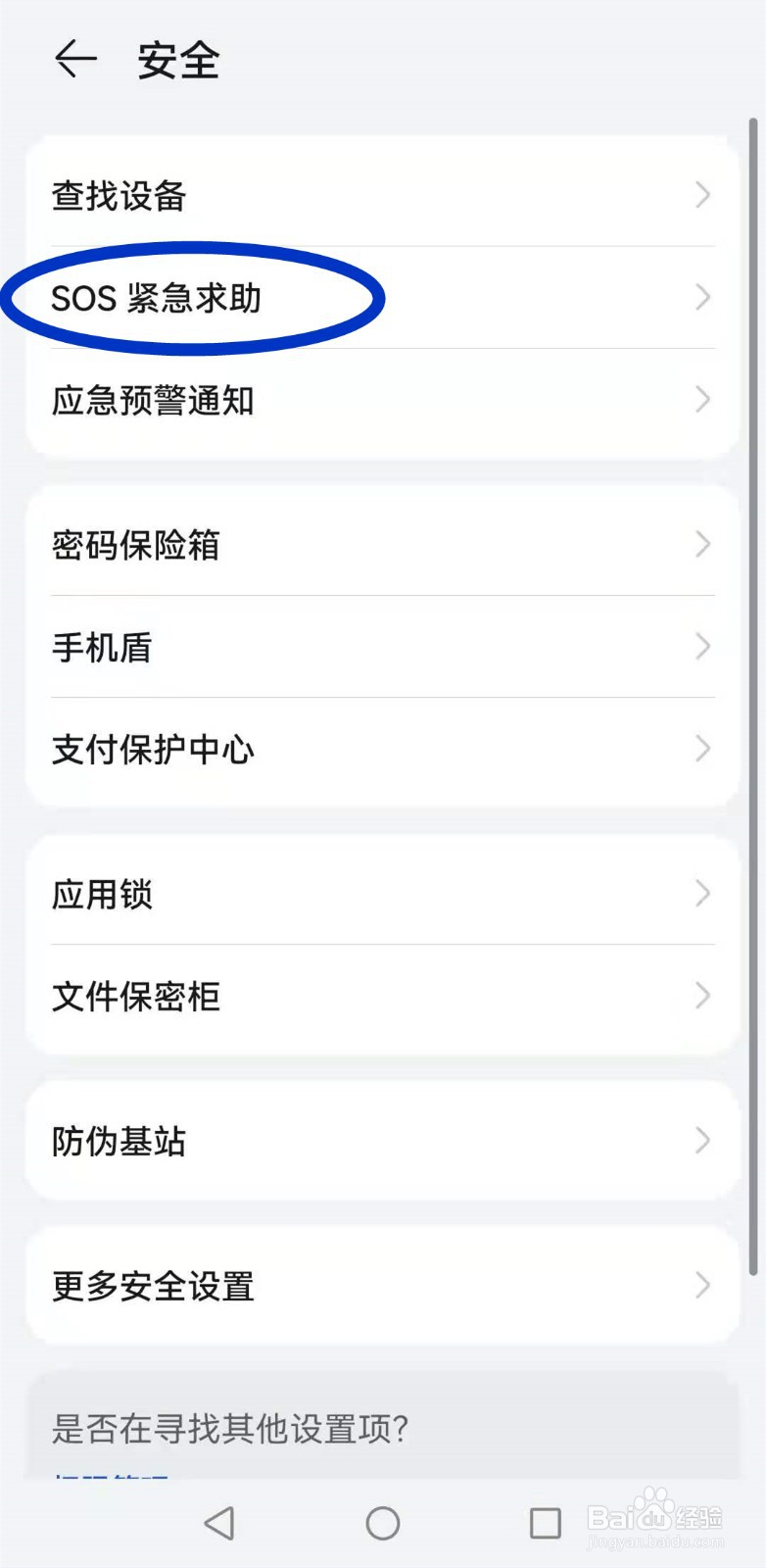This screenshot has height=1568, width=766.
Task: Open 更多安全设置 page
Action: point(382,1284)
